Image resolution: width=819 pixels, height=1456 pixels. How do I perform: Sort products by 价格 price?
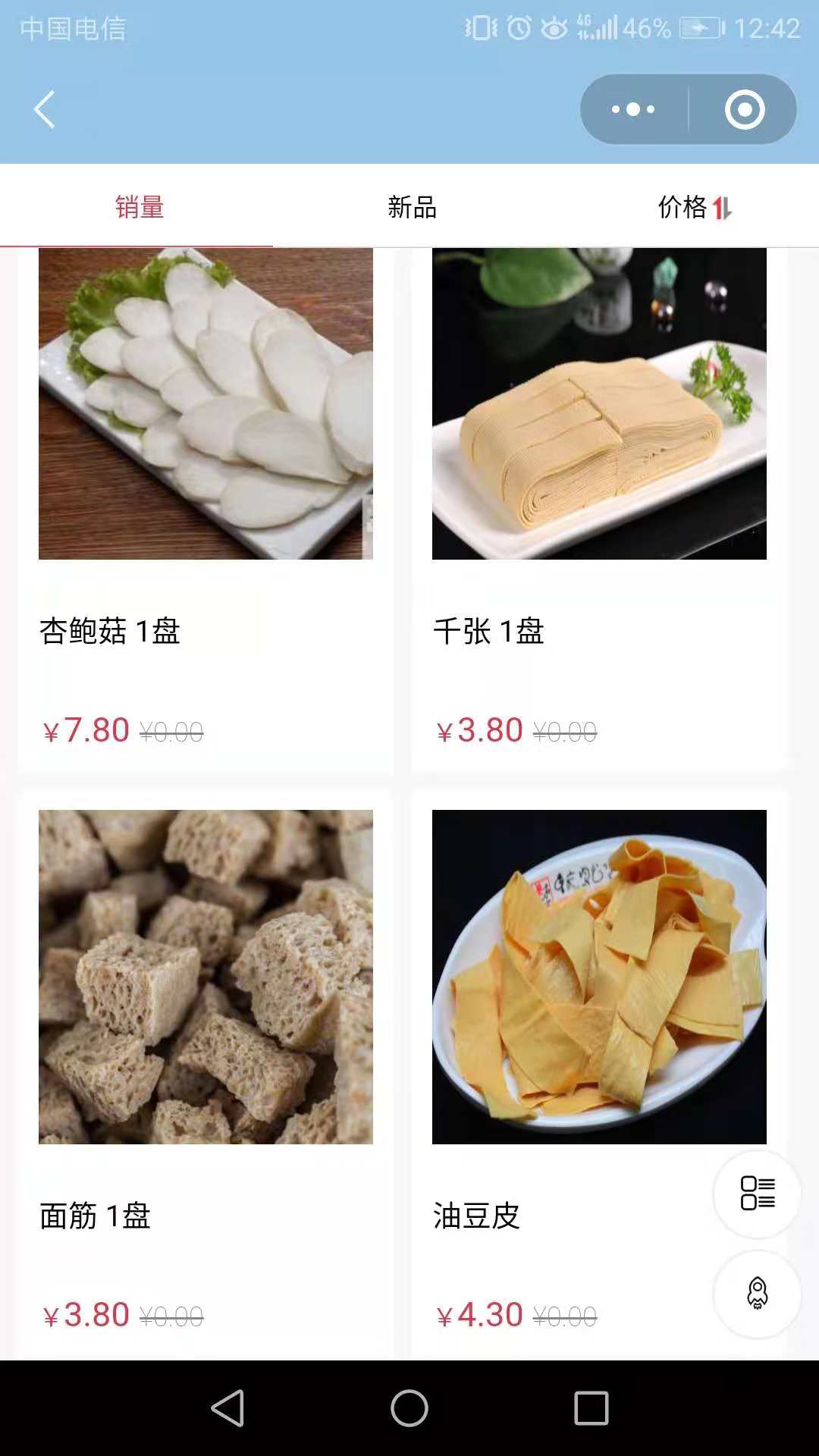point(694,207)
